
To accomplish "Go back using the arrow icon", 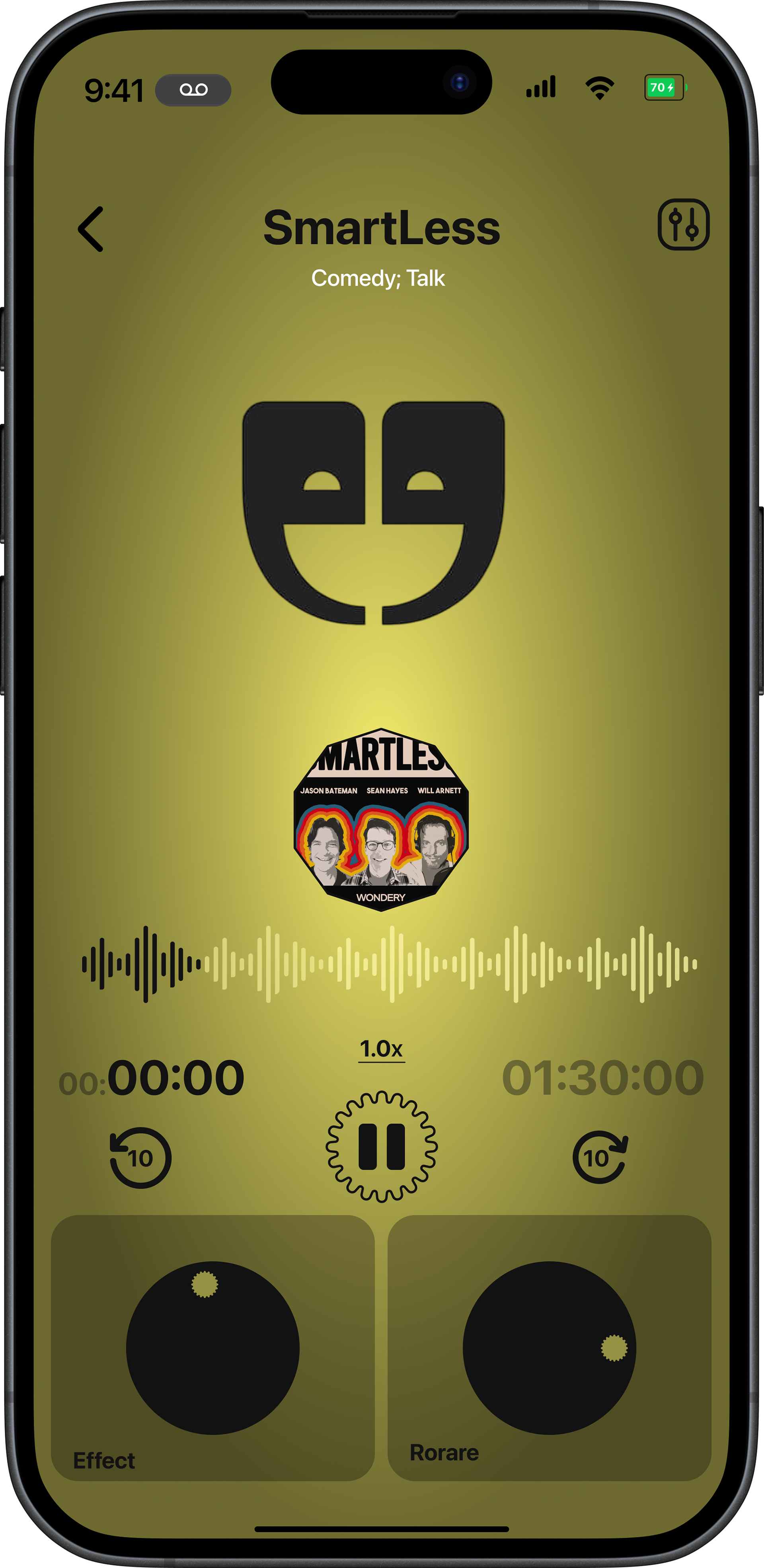I will pyautogui.click(x=91, y=229).
